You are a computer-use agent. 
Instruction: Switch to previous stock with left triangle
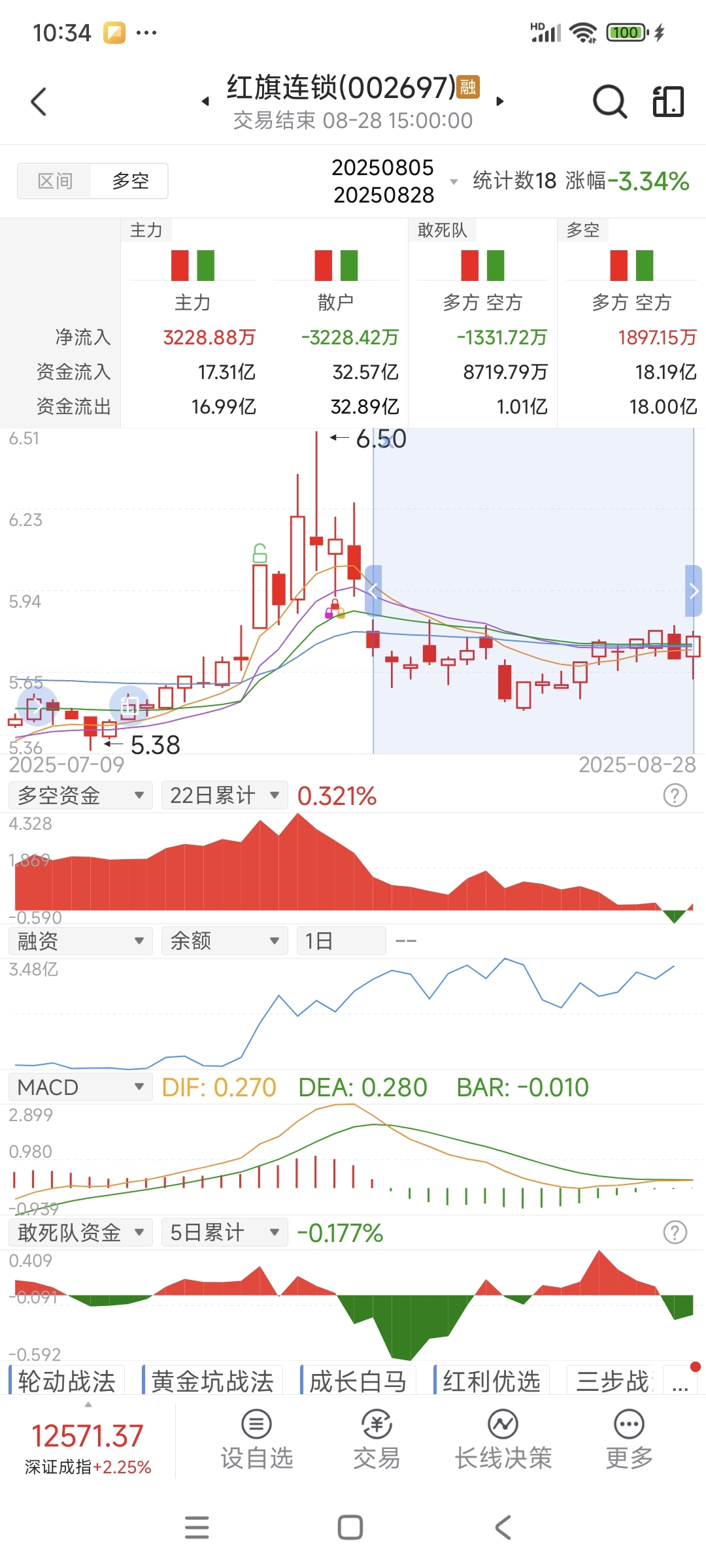click(205, 101)
